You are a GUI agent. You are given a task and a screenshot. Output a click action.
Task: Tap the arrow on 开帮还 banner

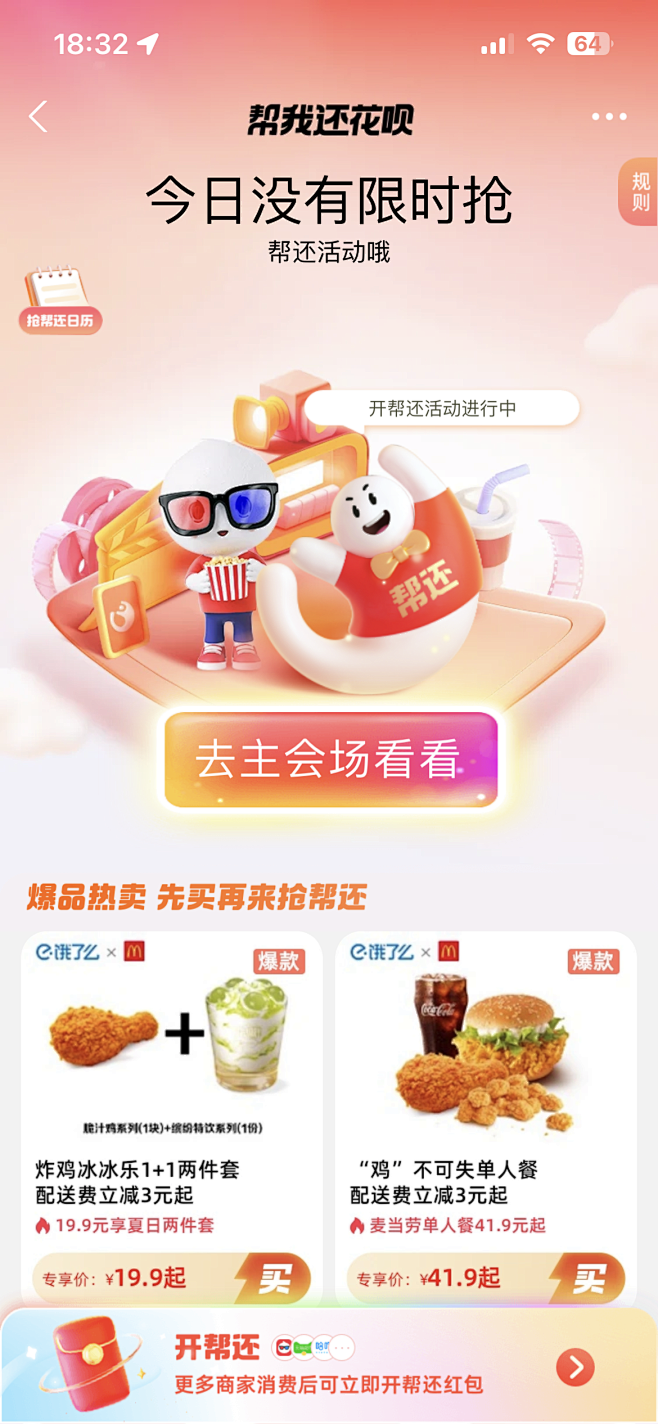575,1367
